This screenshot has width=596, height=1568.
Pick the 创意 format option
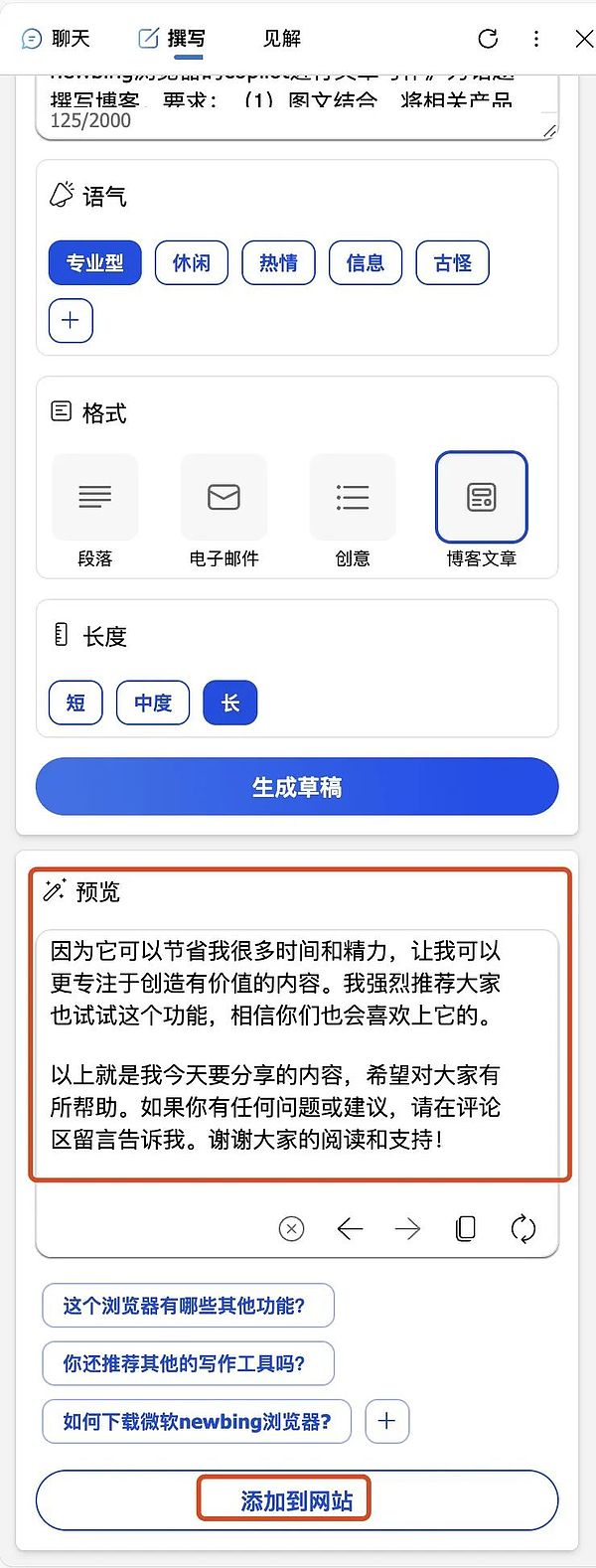coord(353,498)
